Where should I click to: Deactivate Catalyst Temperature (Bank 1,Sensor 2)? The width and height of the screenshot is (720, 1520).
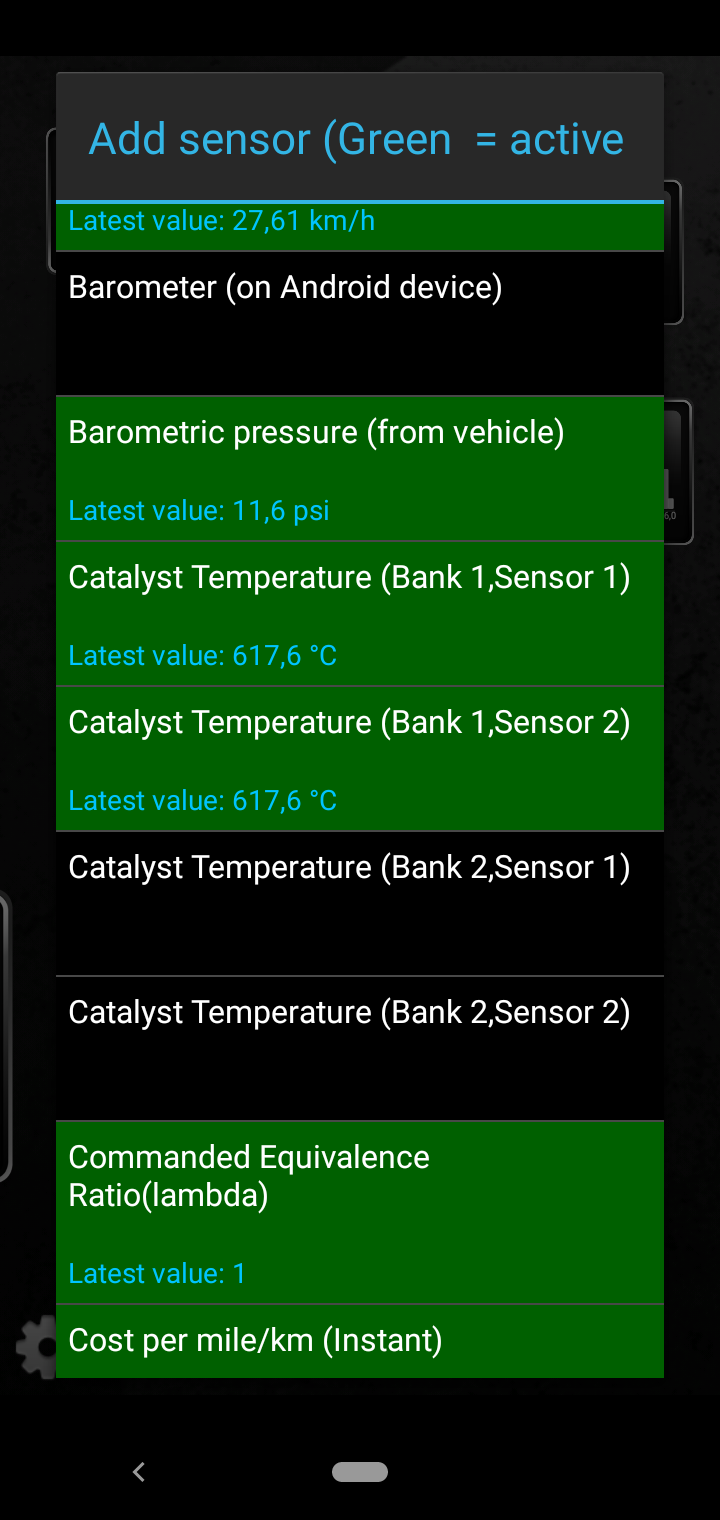(360, 758)
